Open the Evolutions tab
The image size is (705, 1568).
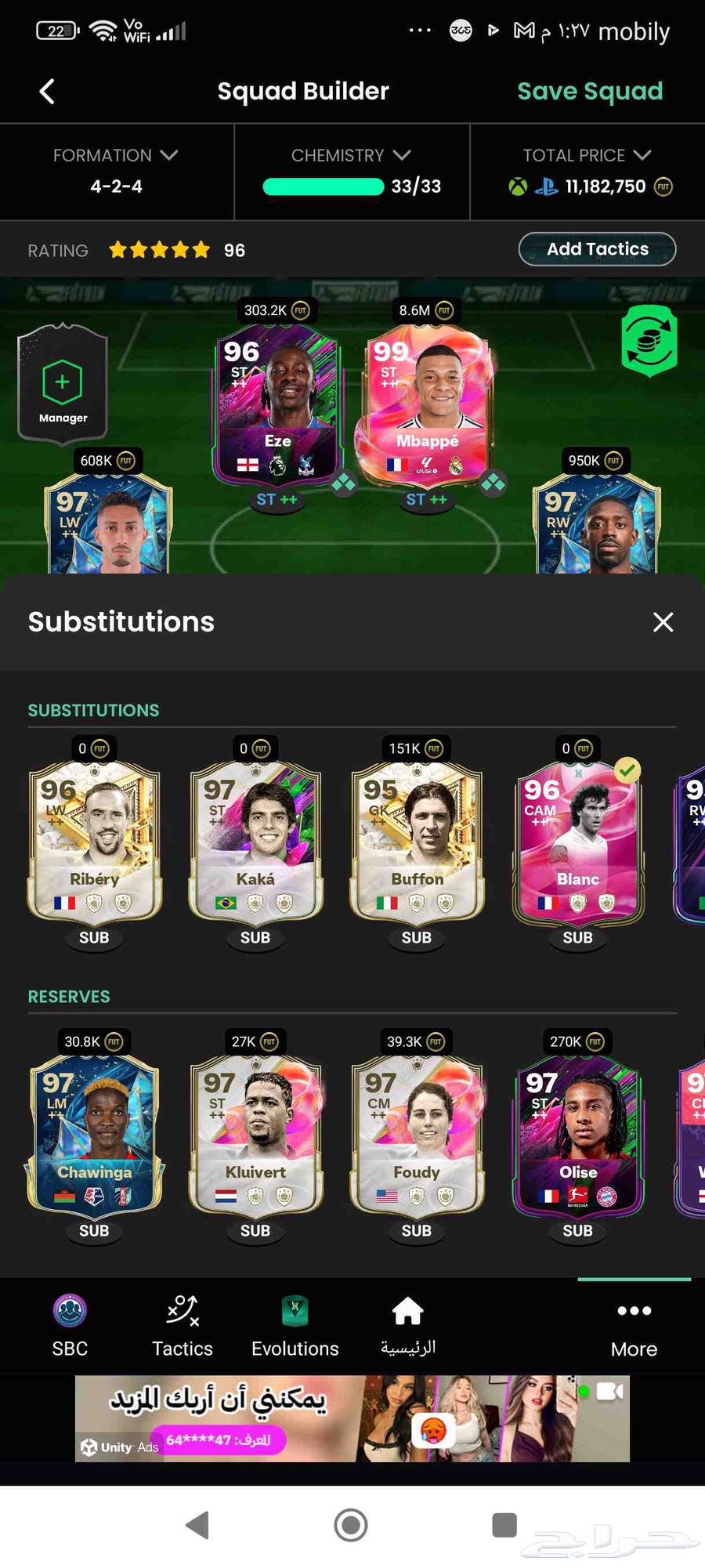tap(295, 1326)
